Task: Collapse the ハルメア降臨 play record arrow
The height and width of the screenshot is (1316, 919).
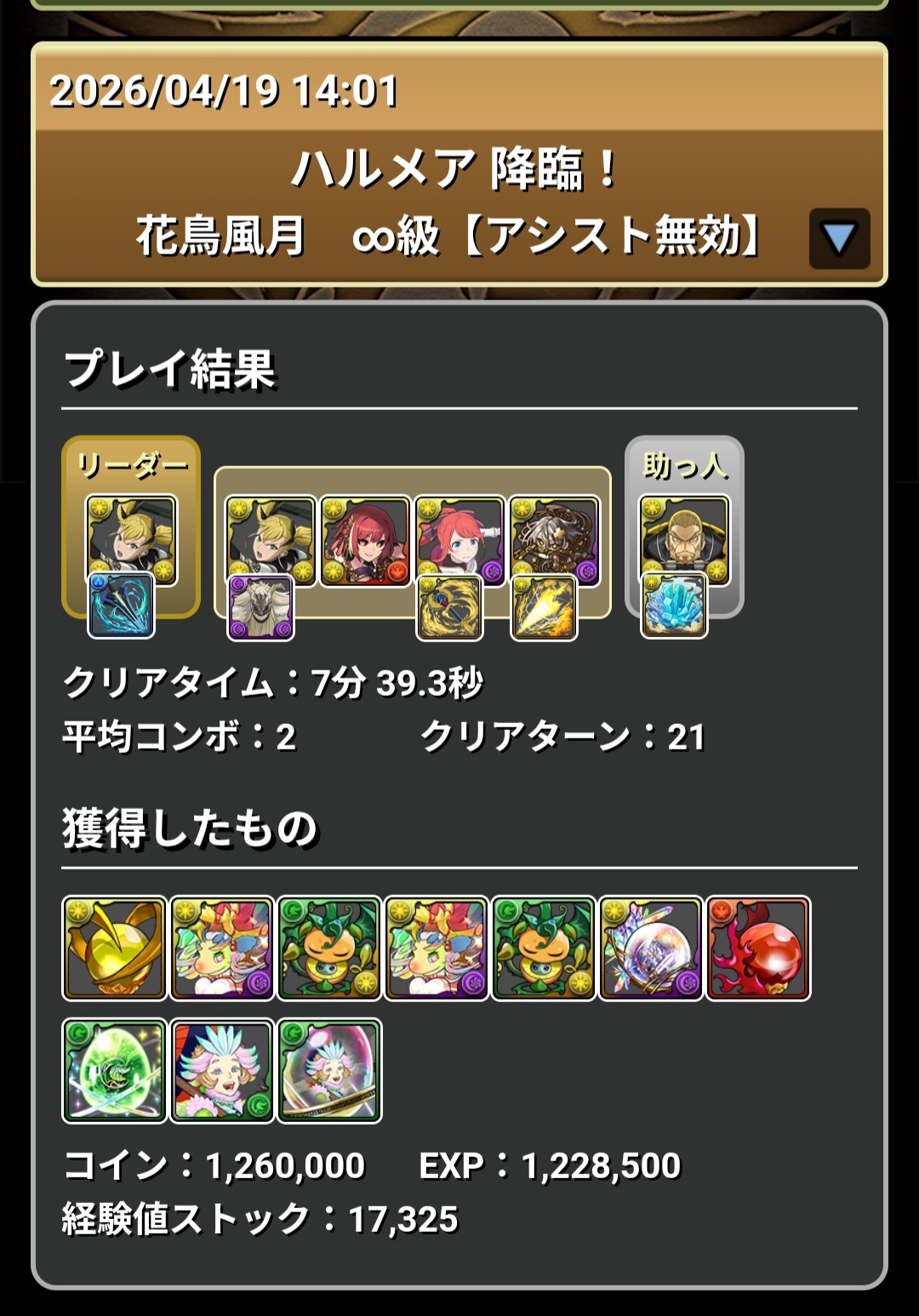Action: (x=838, y=239)
